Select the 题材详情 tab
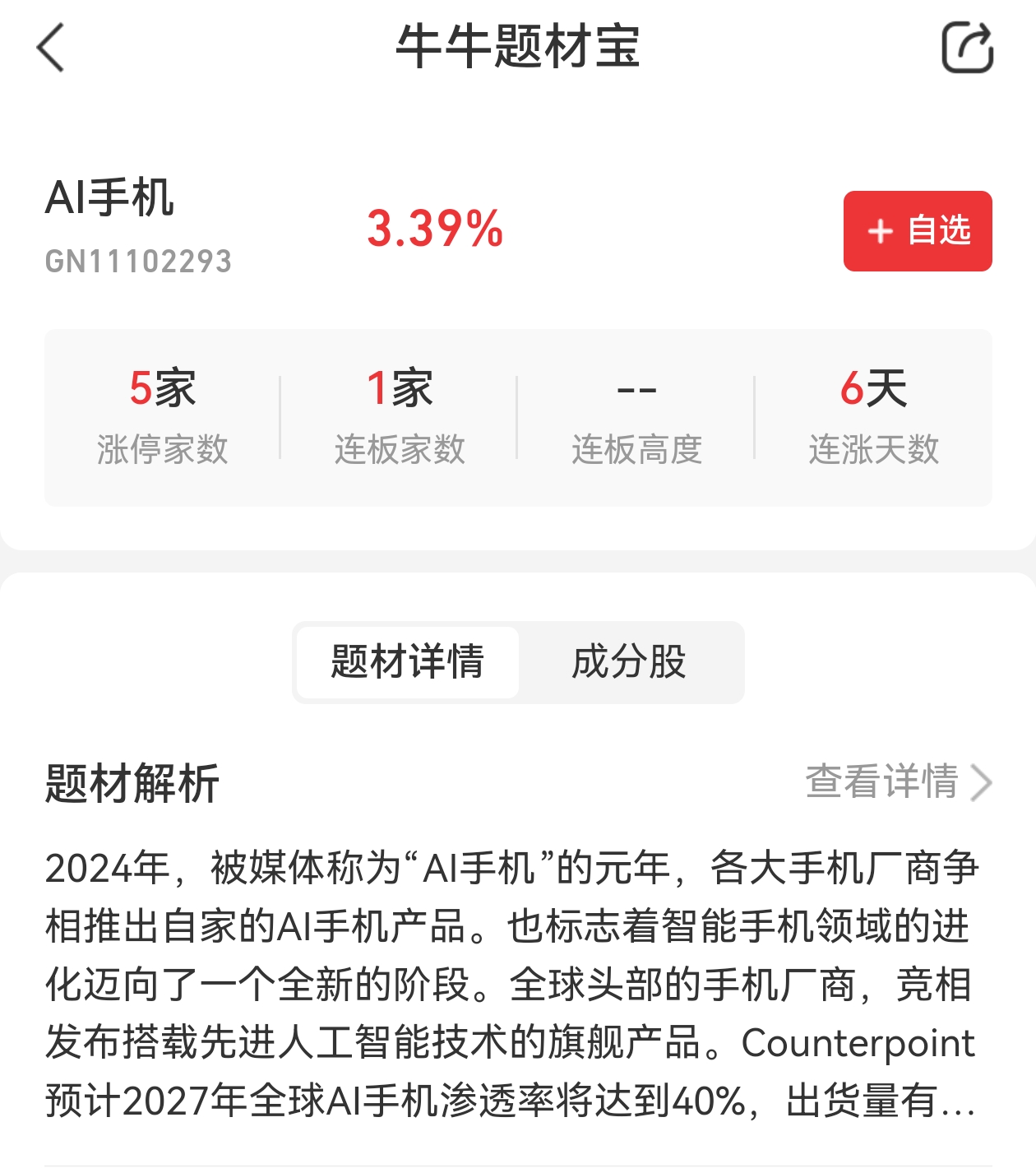The height and width of the screenshot is (1173, 1036). click(x=408, y=662)
